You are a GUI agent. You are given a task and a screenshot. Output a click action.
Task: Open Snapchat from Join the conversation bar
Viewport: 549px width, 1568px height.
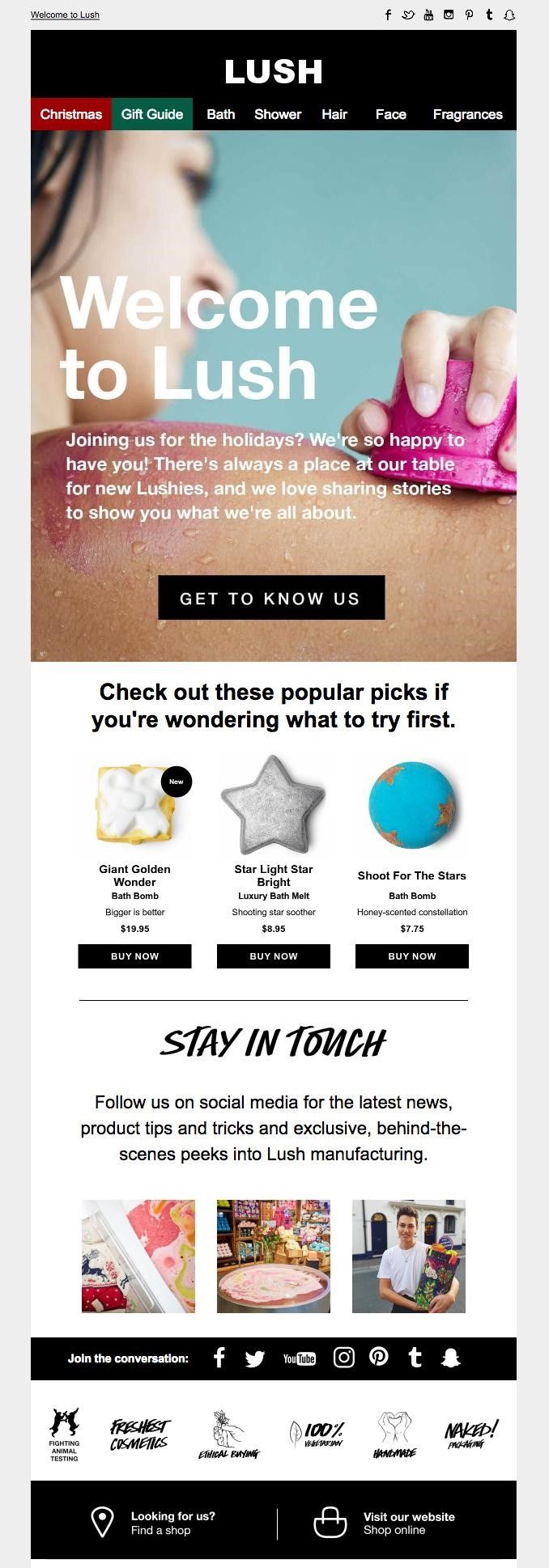[x=451, y=1358]
